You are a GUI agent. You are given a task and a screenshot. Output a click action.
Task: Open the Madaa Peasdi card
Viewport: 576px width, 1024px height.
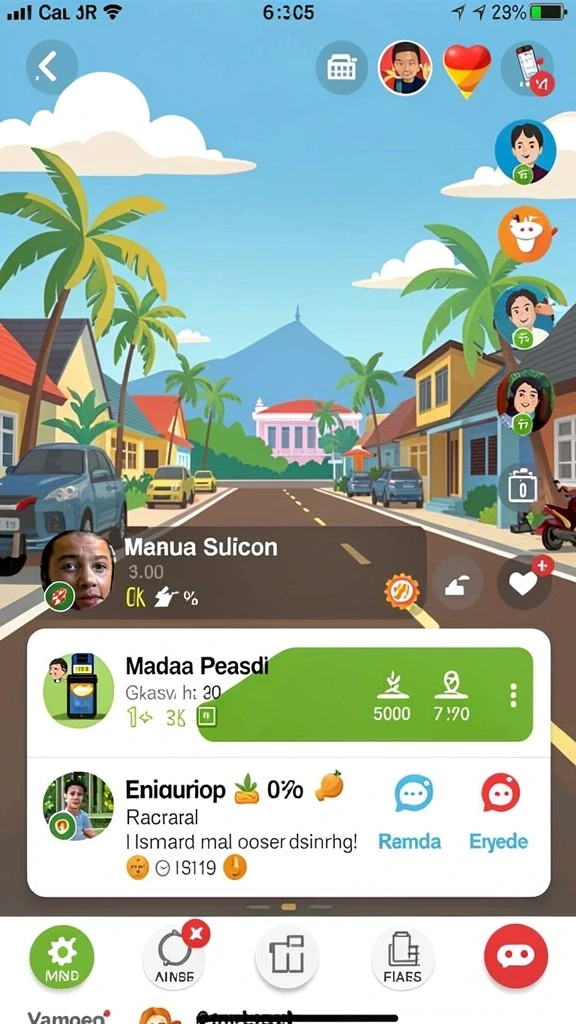[288, 694]
